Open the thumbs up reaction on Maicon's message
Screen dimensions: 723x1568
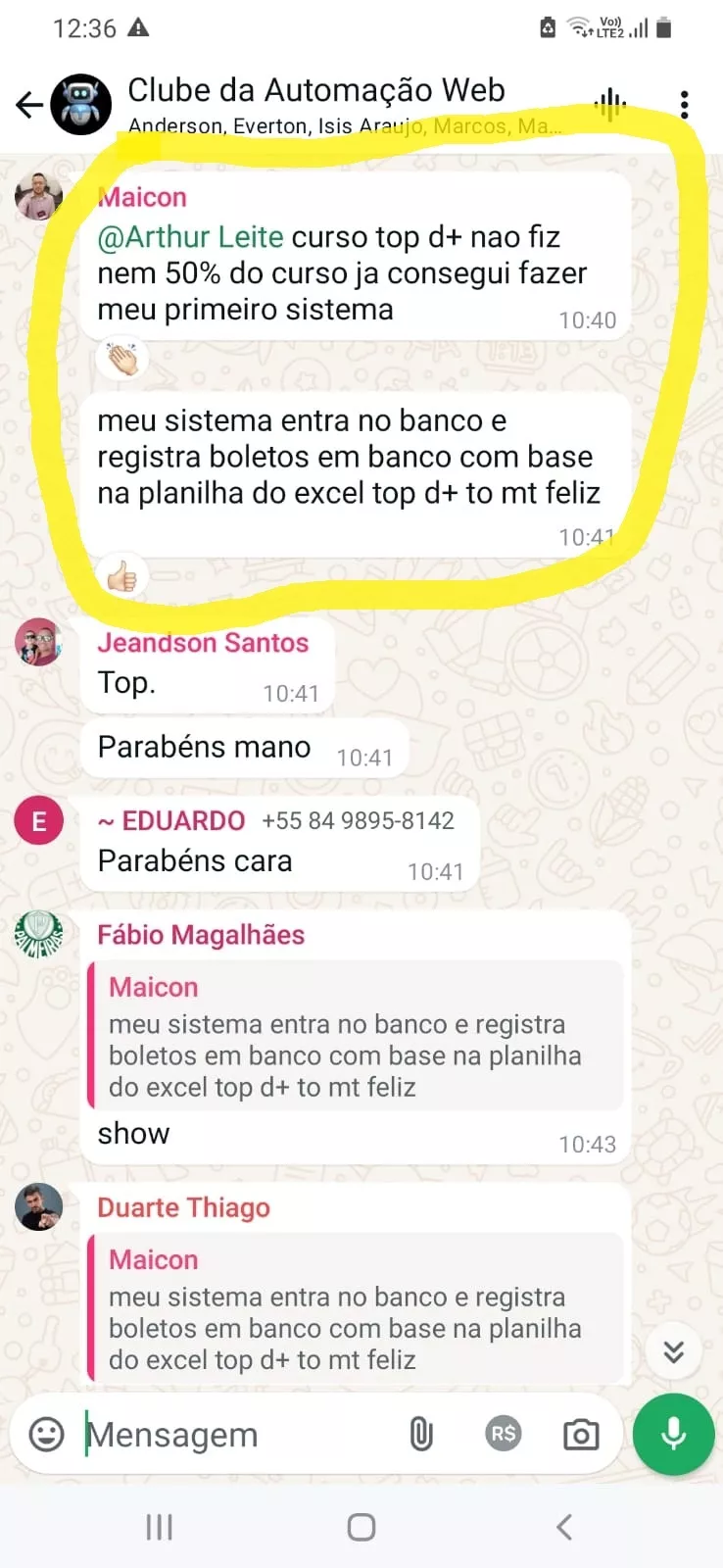122,576
